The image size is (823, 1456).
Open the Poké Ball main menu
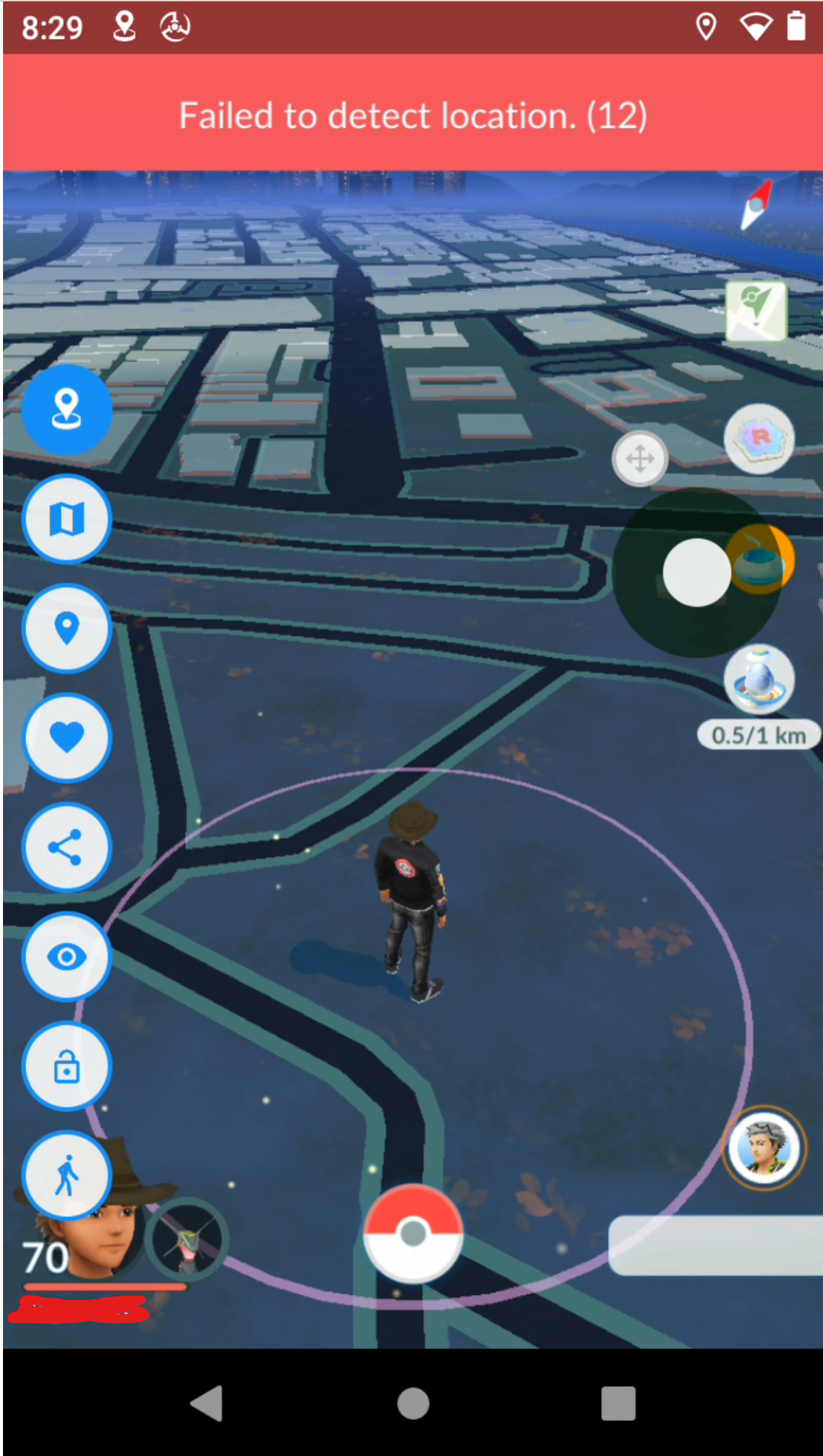coord(413,1233)
